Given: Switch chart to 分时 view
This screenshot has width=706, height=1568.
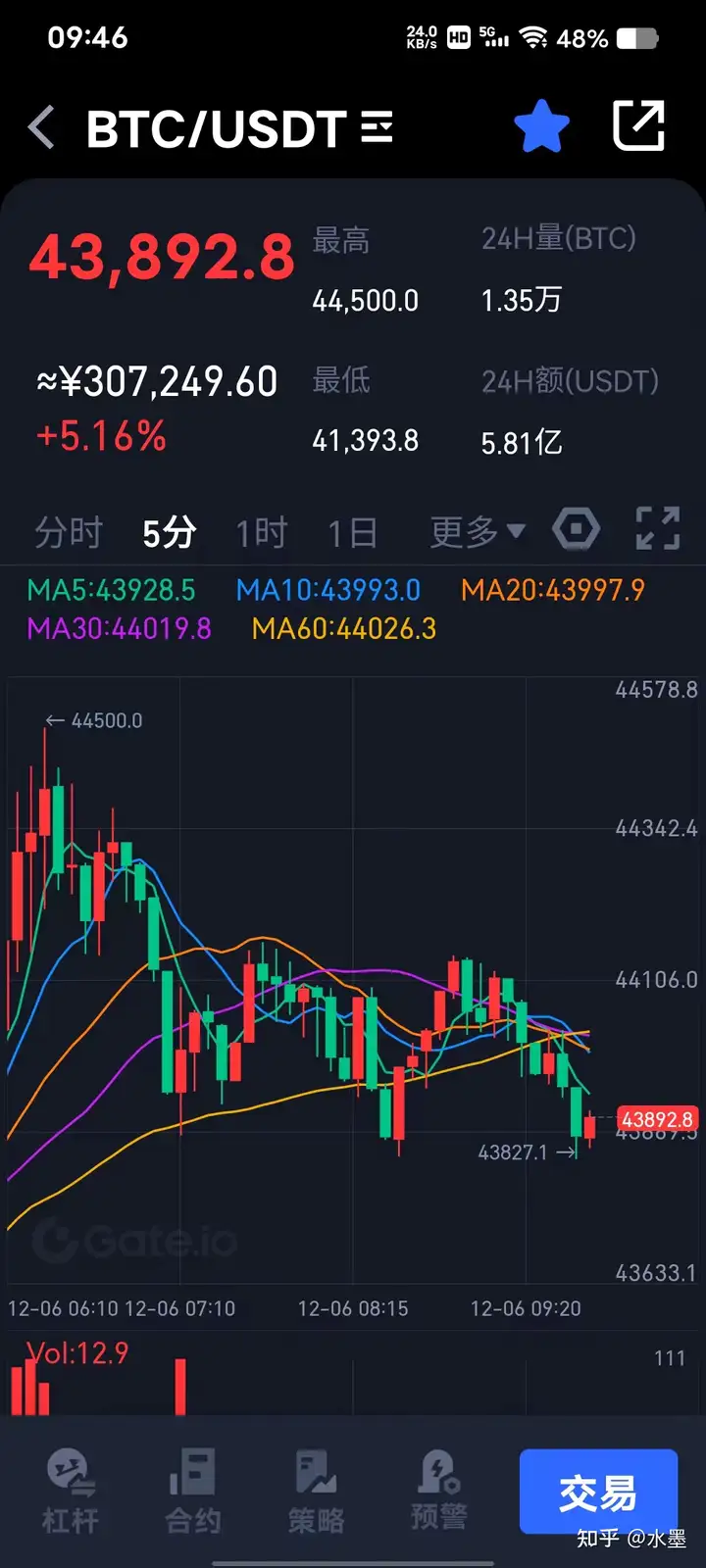Looking at the screenshot, I should coord(69,532).
